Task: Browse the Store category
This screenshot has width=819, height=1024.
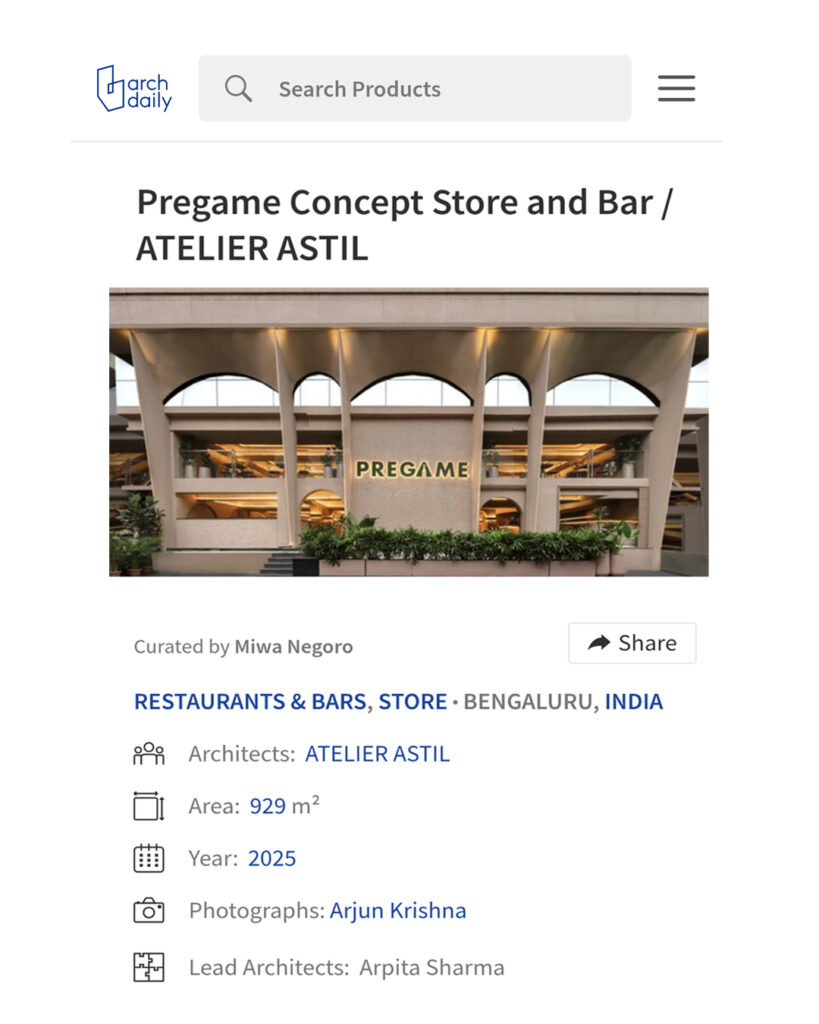Action: point(412,702)
